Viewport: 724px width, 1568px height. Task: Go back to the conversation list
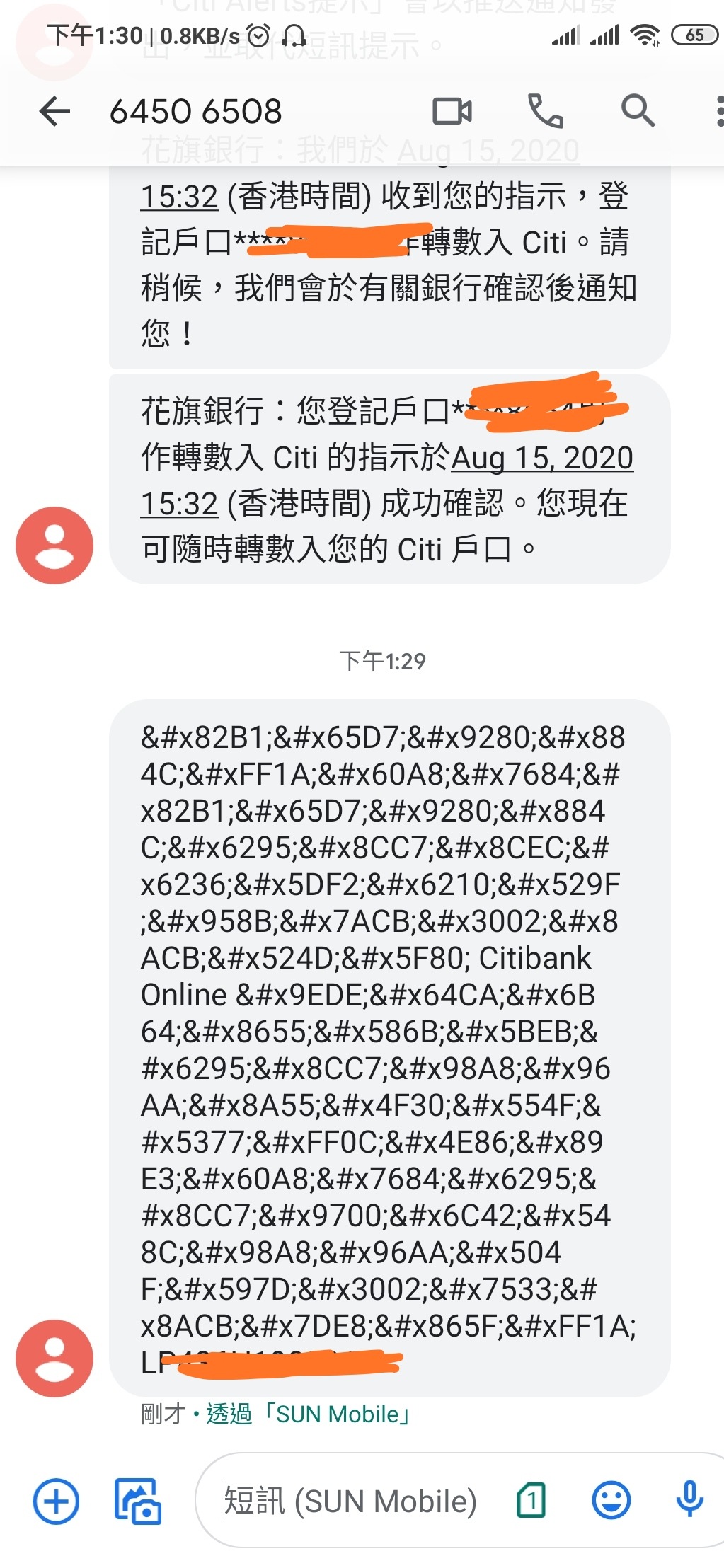tap(55, 112)
